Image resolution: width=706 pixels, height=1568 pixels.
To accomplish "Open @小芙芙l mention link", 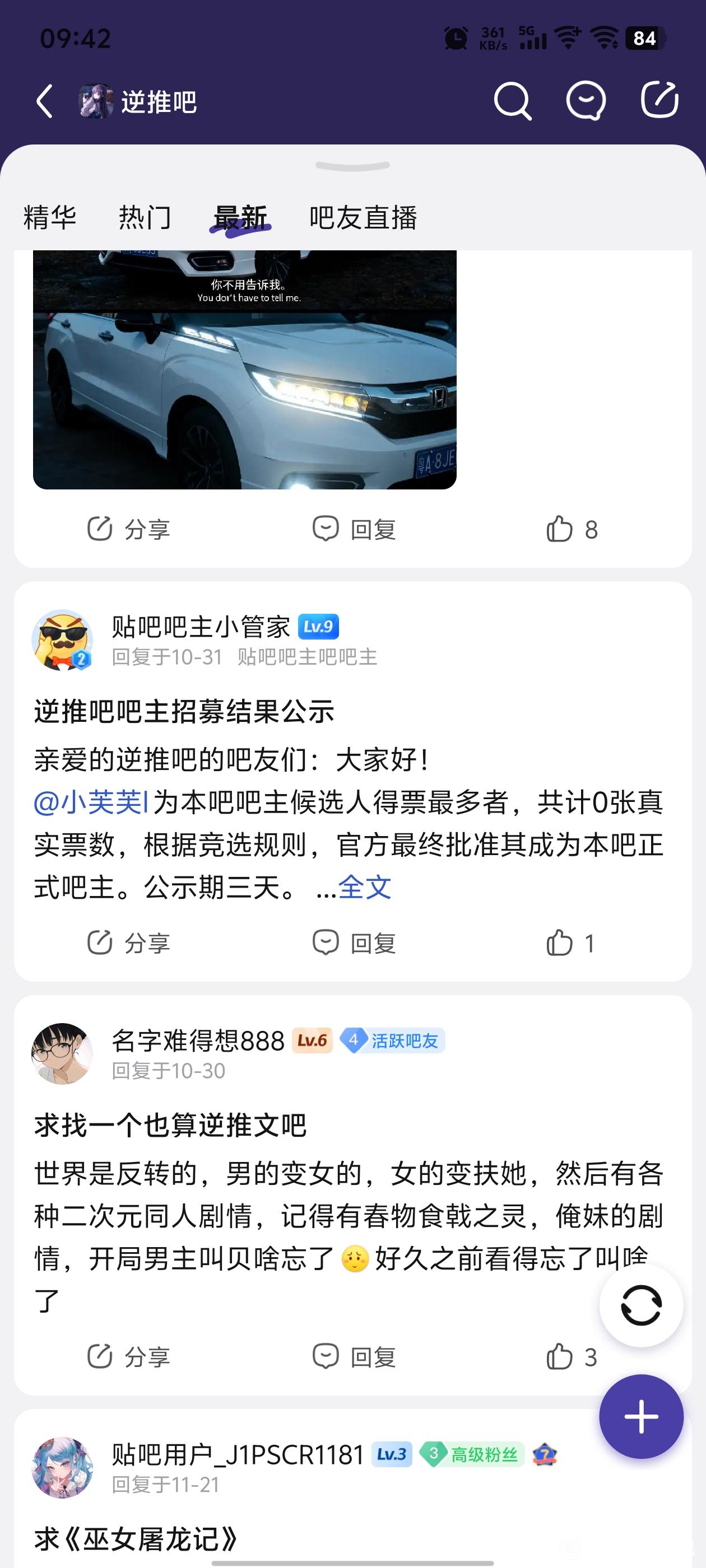I will [91, 802].
